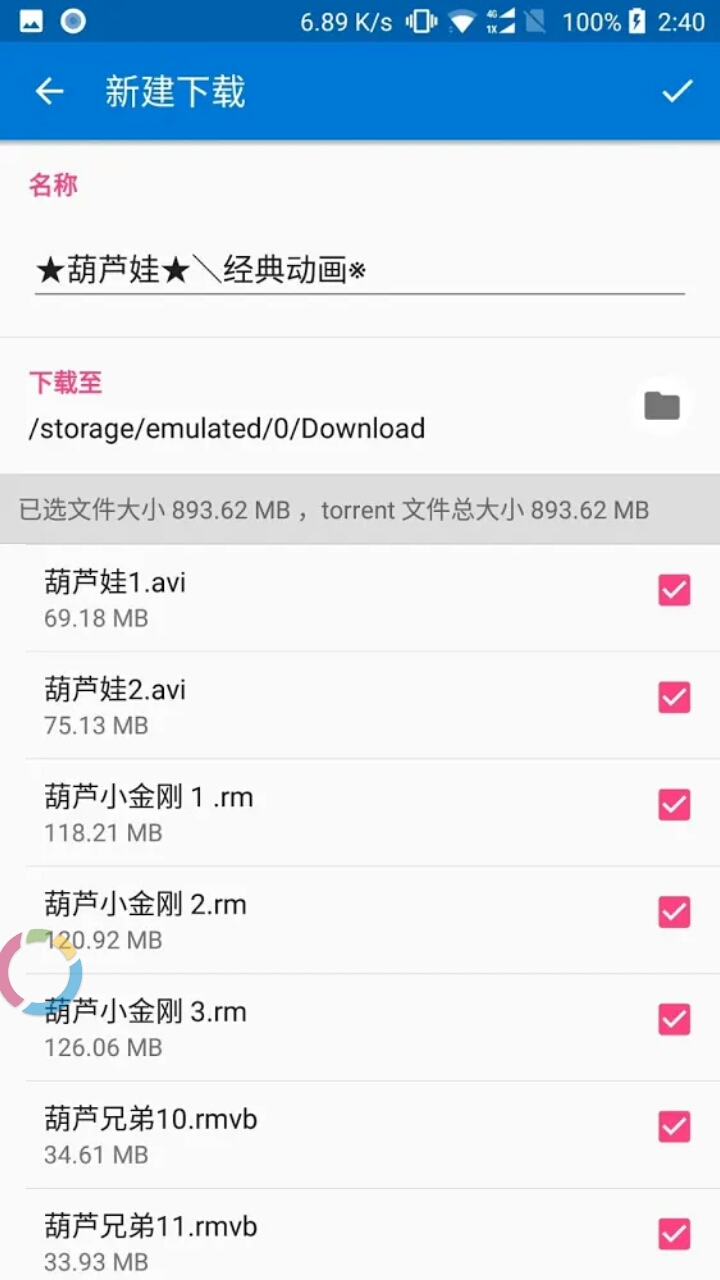Uncheck 葫芦娃1.avi
The image size is (720, 1280).
(674, 590)
